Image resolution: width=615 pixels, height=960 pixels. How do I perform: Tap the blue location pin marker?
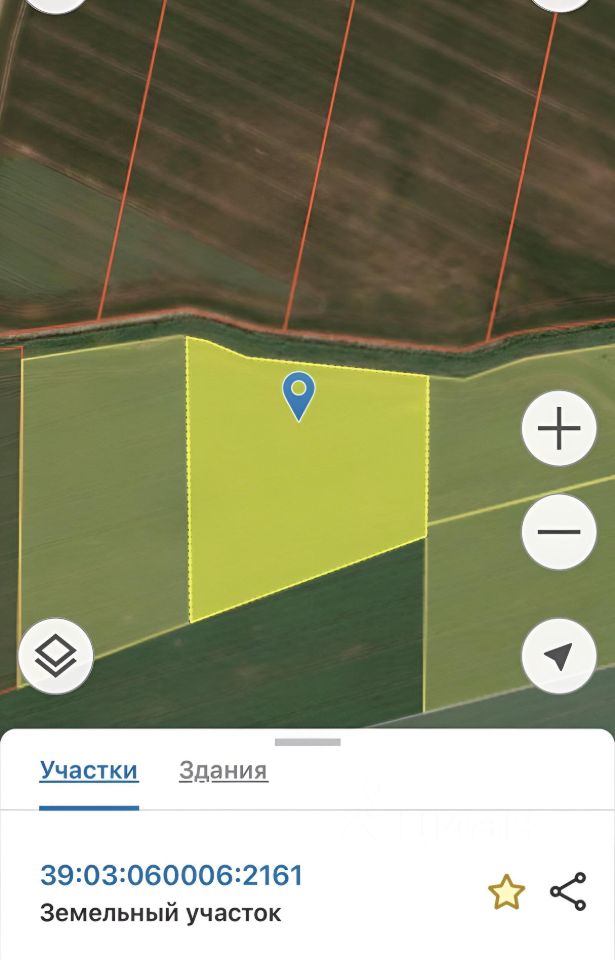click(299, 394)
